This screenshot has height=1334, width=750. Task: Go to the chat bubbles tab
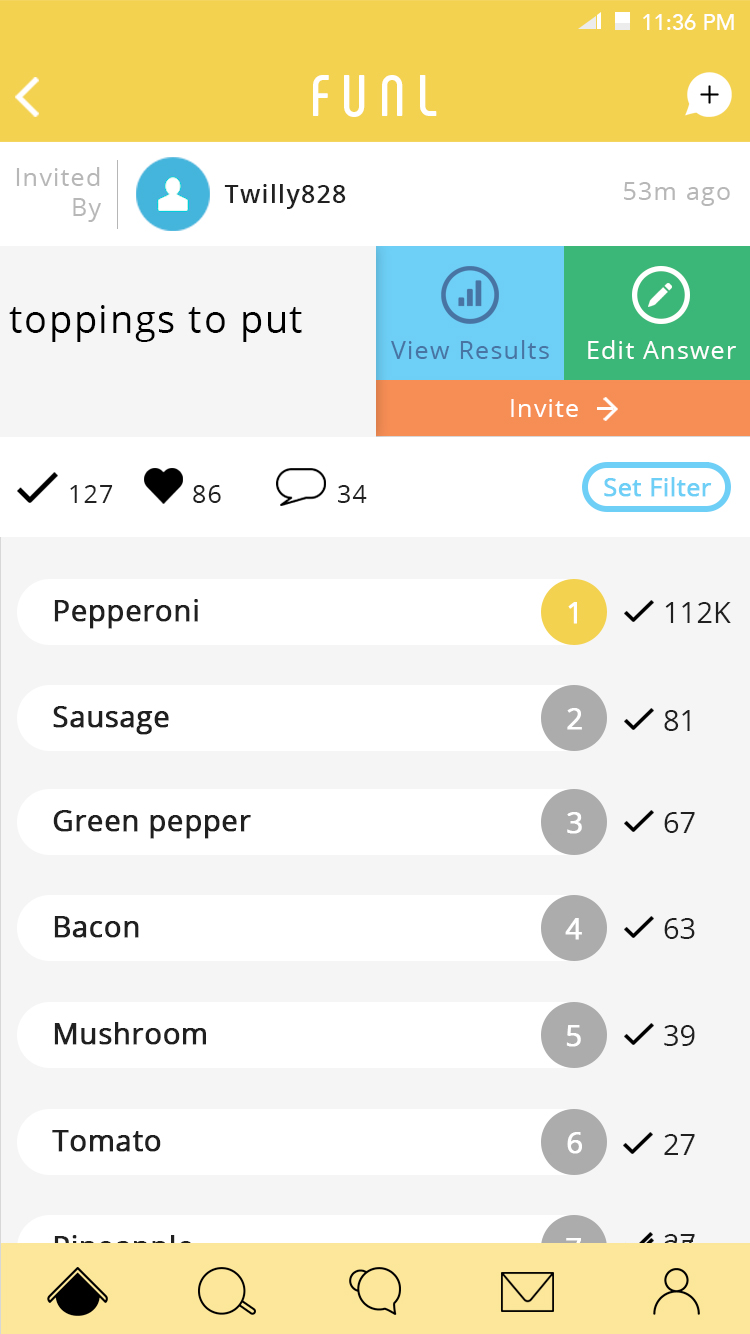tap(376, 1290)
